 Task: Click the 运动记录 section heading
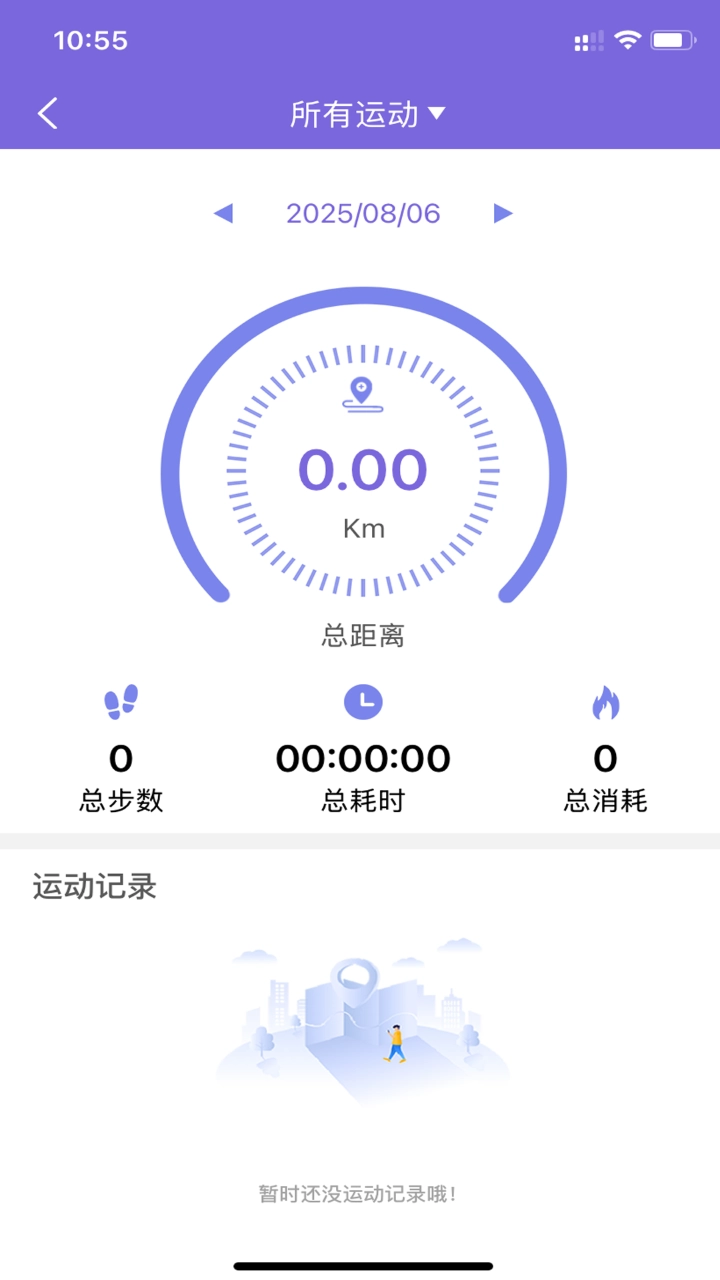pos(94,886)
